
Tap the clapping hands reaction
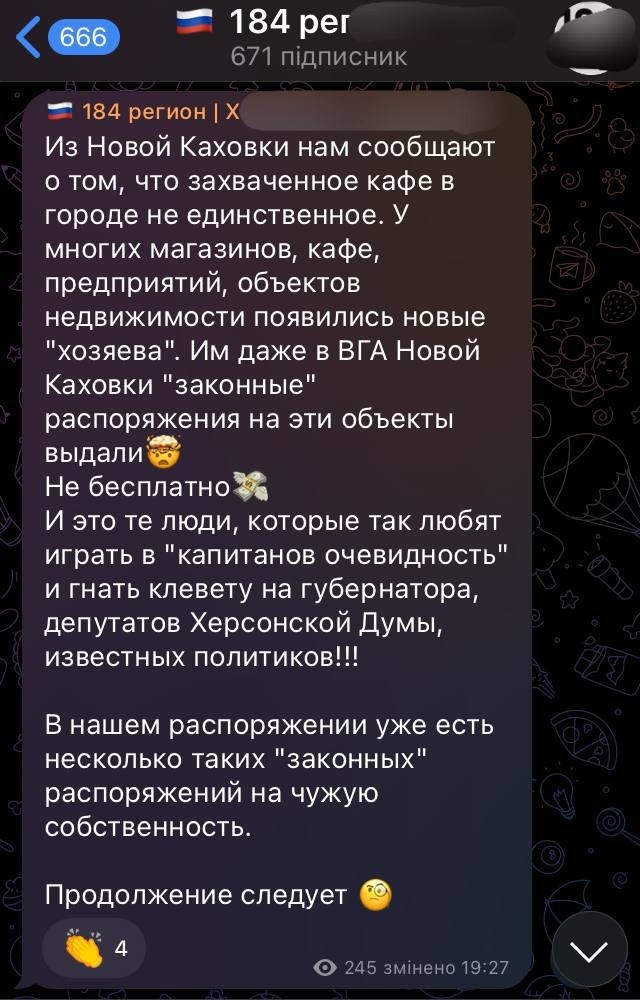pyautogui.click(x=93, y=945)
